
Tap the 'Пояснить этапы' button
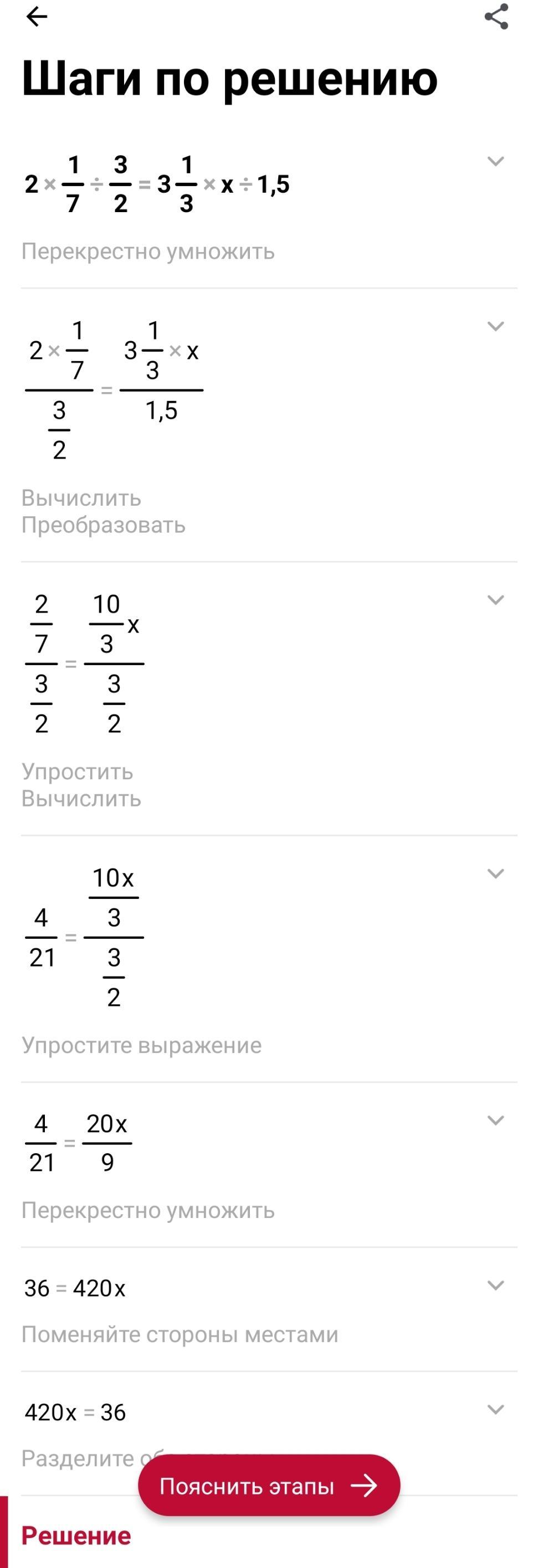tap(269, 1485)
